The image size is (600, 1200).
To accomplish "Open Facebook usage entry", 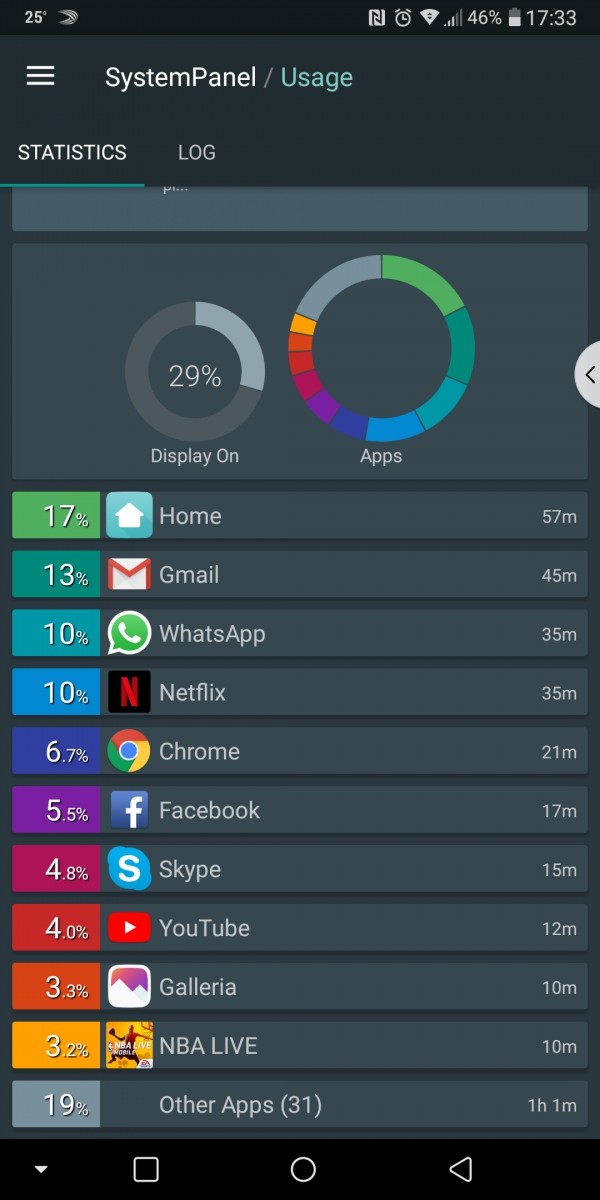I will pos(300,811).
